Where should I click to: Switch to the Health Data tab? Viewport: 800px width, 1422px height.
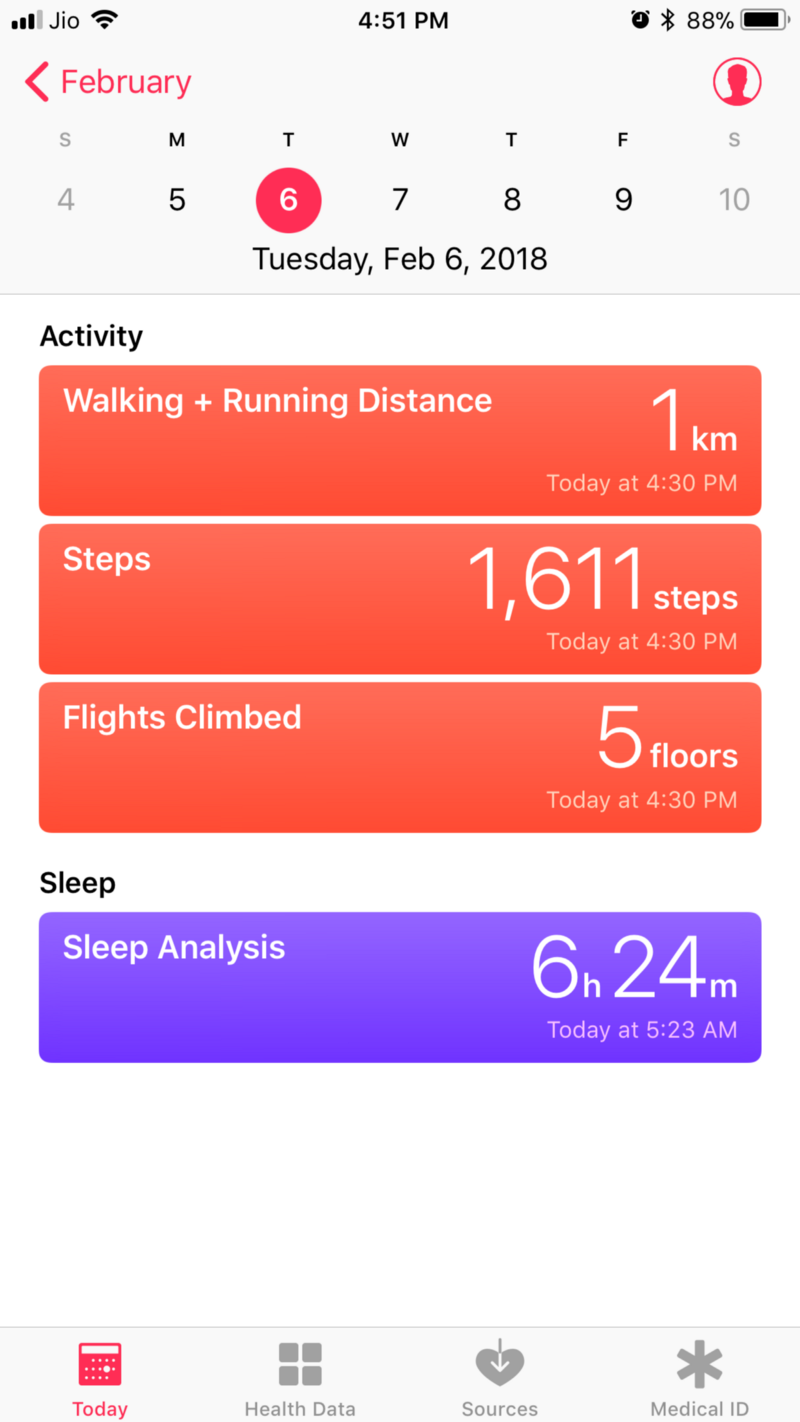(300, 1380)
